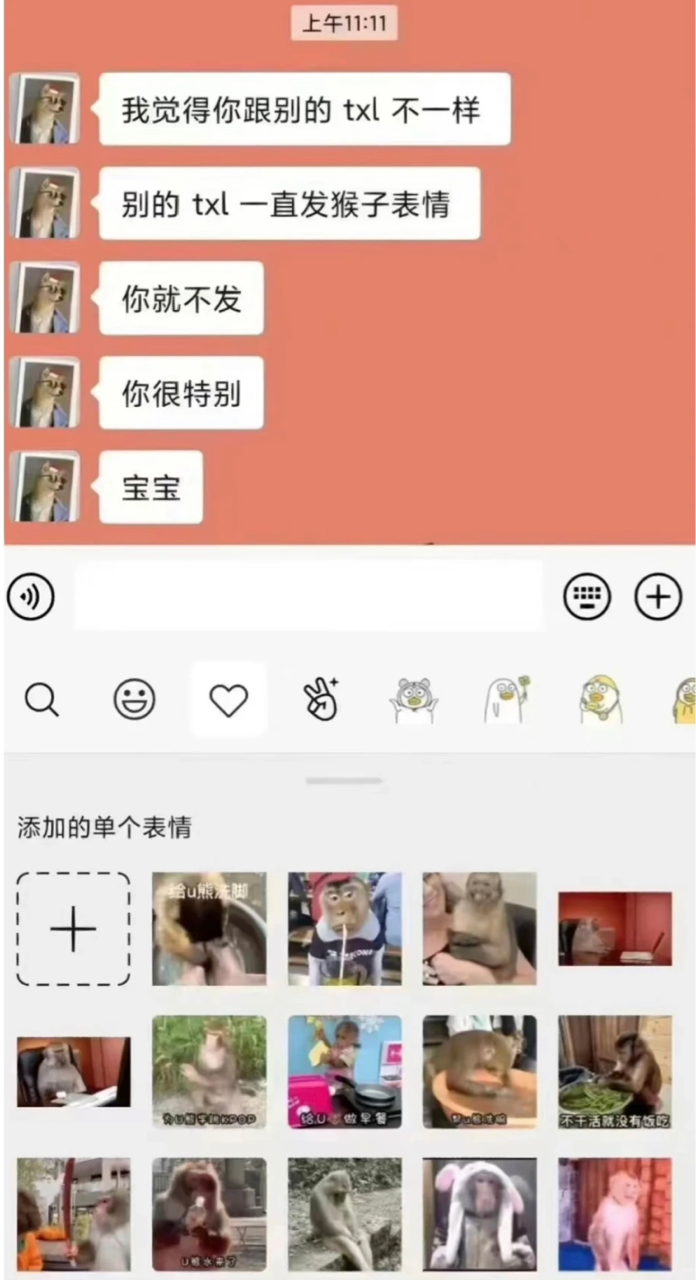Send the 给u熊洗脚 monkey sticker
696x1280 pixels.
click(209, 929)
